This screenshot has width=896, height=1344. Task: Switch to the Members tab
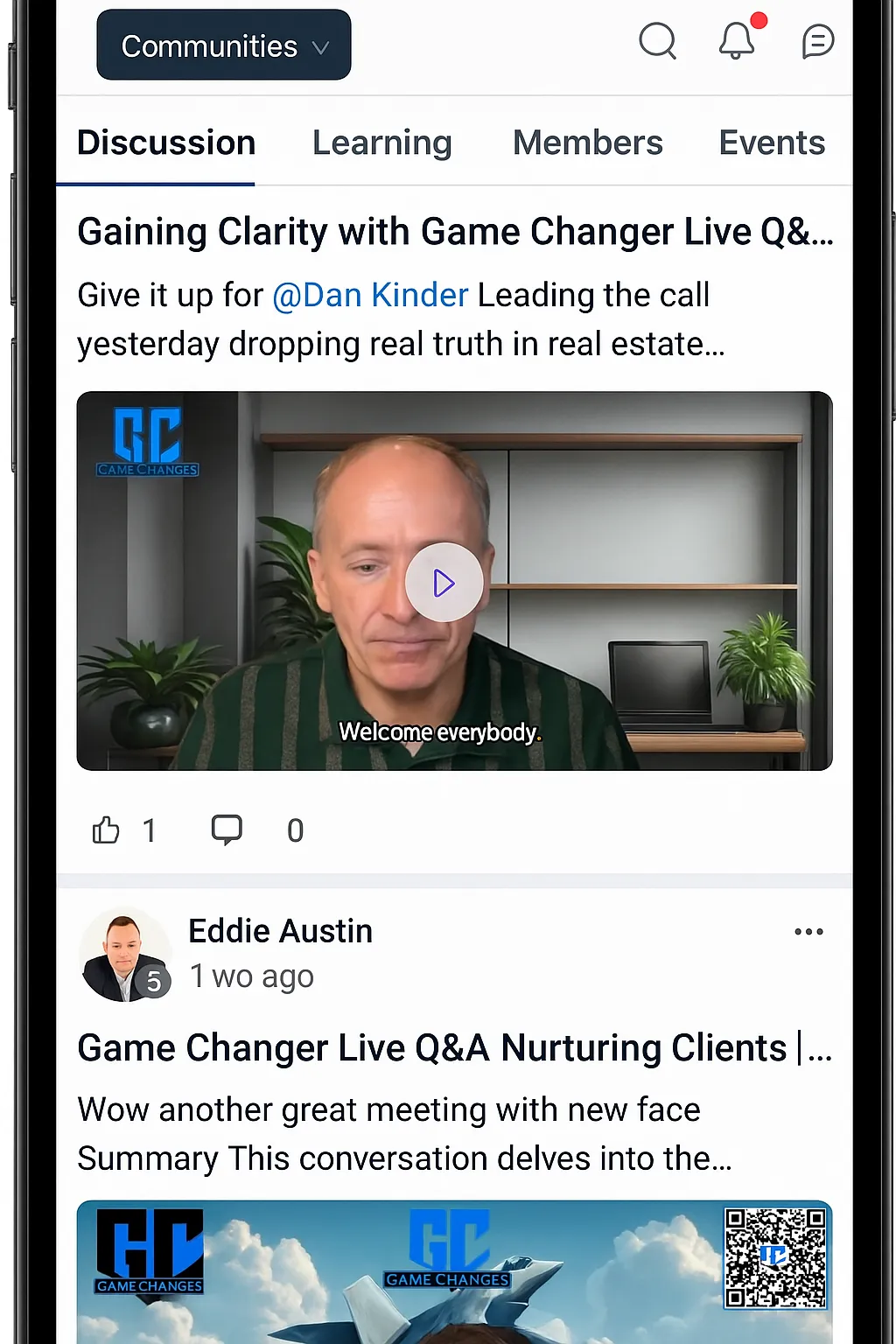pyautogui.click(x=587, y=143)
